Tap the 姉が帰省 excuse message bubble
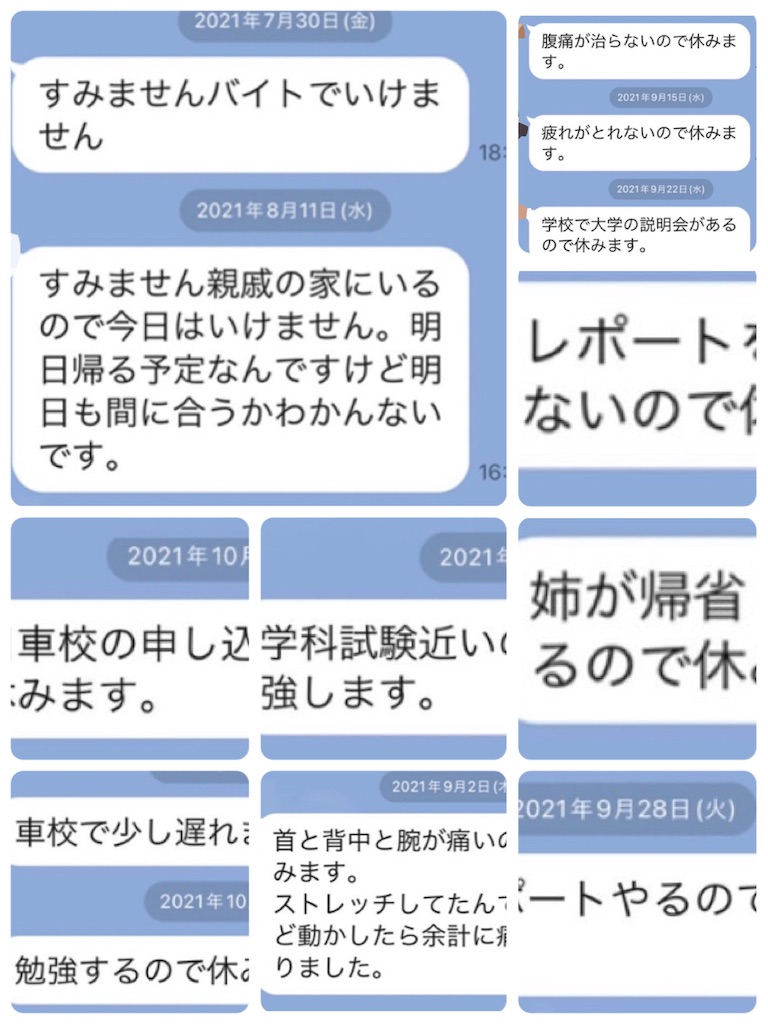 click(x=640, y=630)
